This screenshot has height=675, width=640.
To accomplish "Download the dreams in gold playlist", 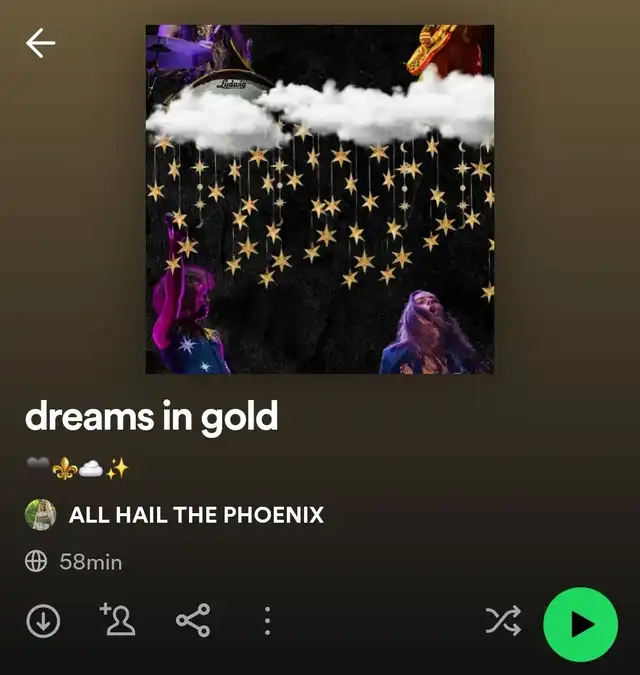I will tap(43, 621).
